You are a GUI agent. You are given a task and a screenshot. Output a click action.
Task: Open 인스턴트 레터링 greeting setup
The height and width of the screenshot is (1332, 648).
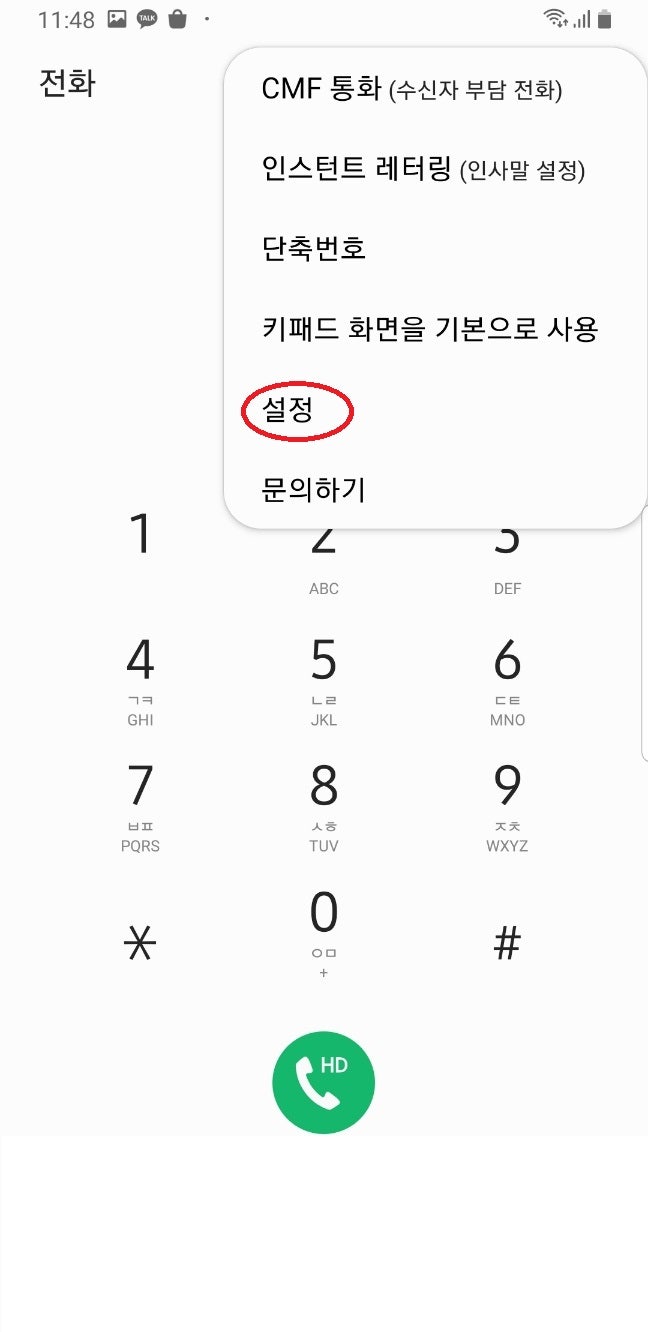[x=422, y=169]
